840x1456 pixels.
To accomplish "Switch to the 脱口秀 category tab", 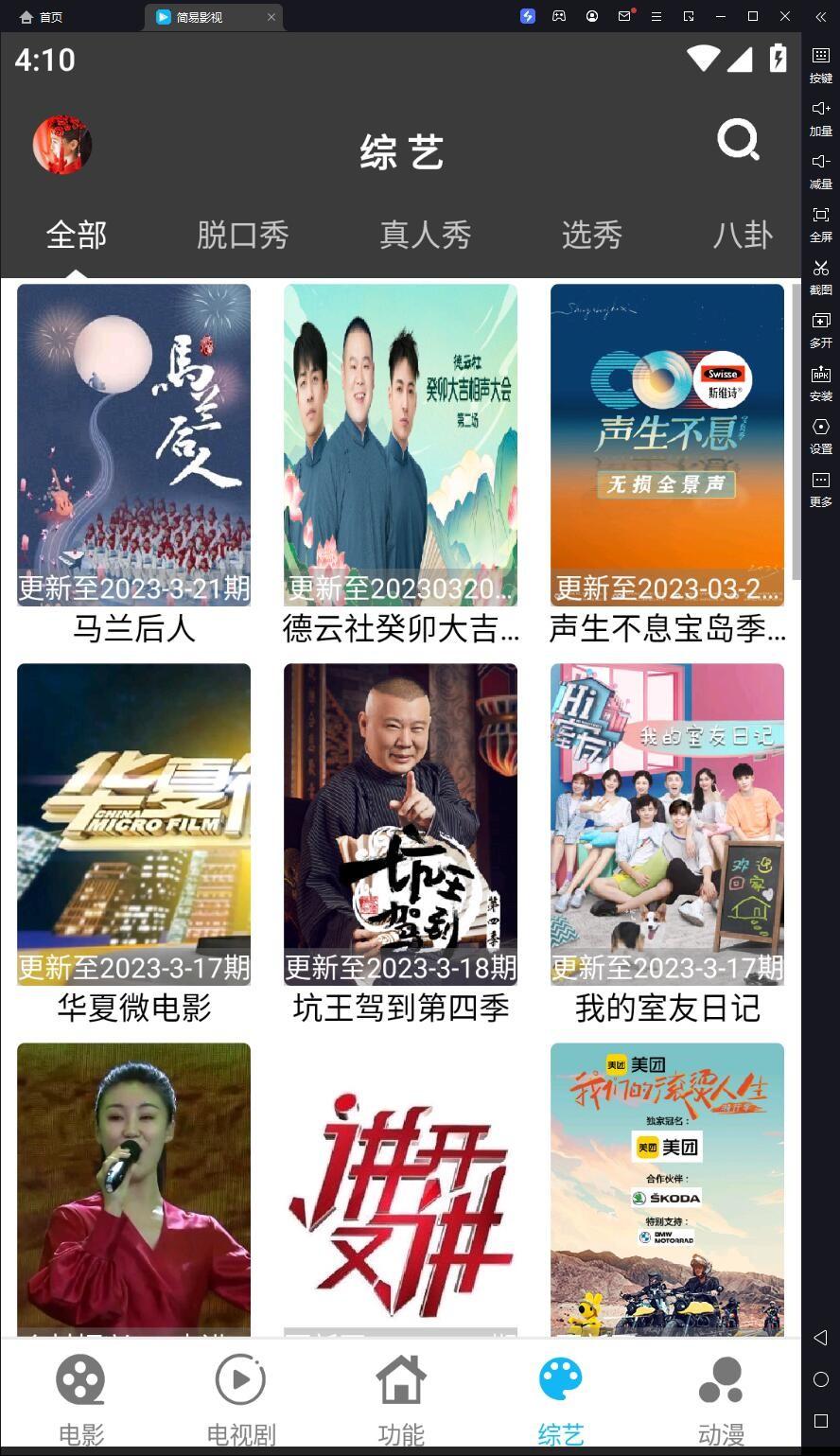I will [242, 235].
